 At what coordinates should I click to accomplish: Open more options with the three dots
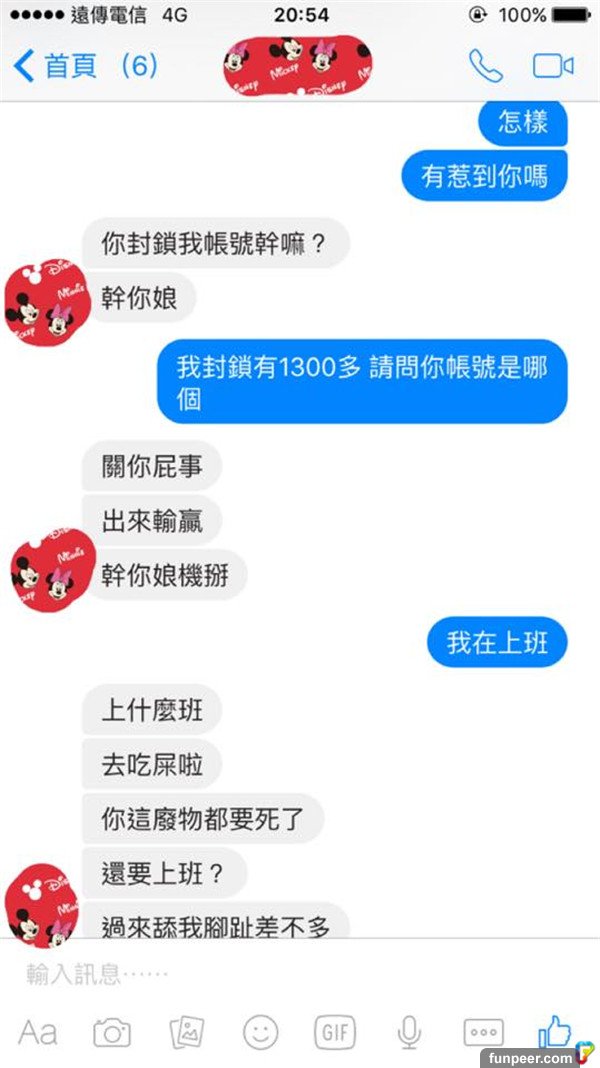point(483,1032)
